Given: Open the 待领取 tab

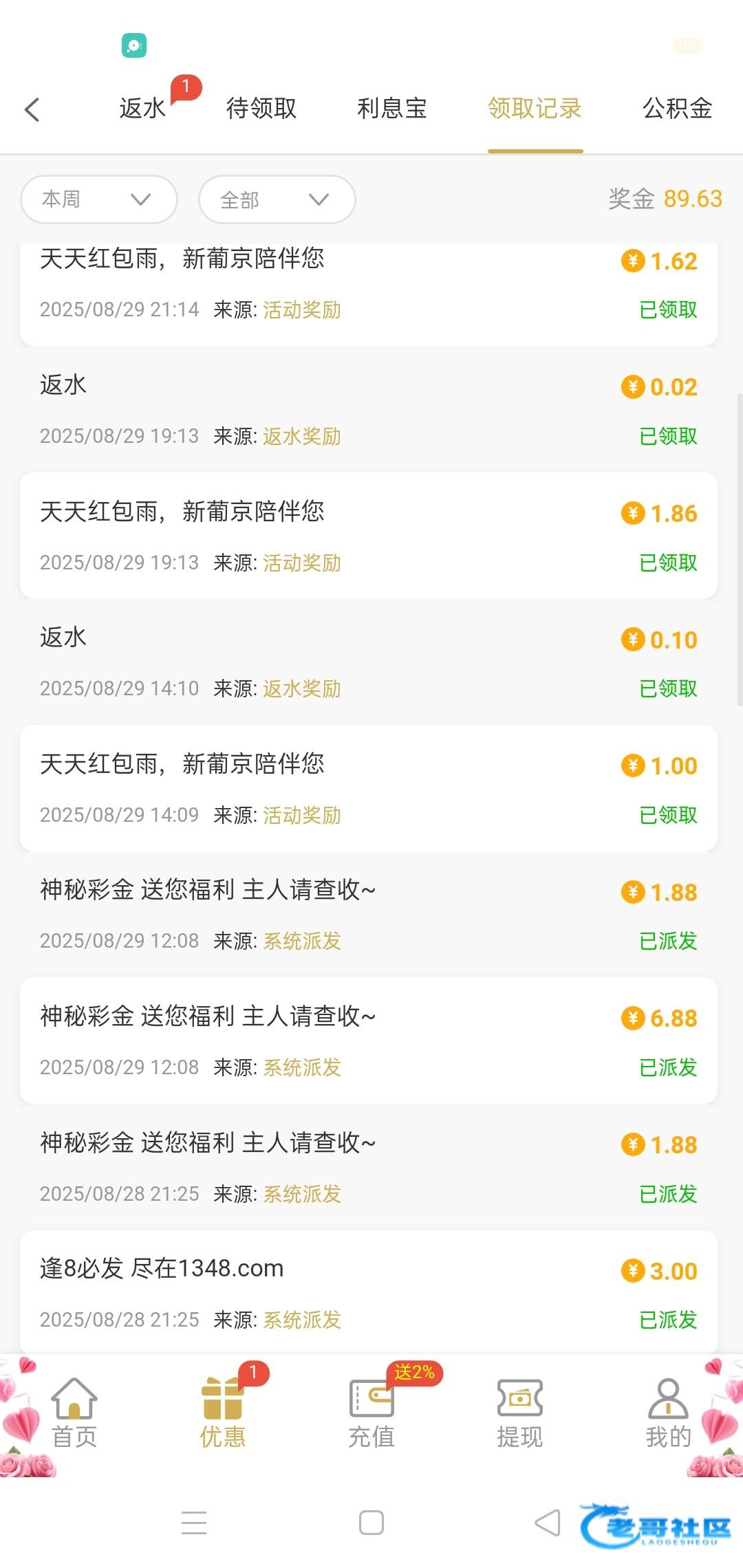Looking at the screenshot, I should tap(261, 109).
